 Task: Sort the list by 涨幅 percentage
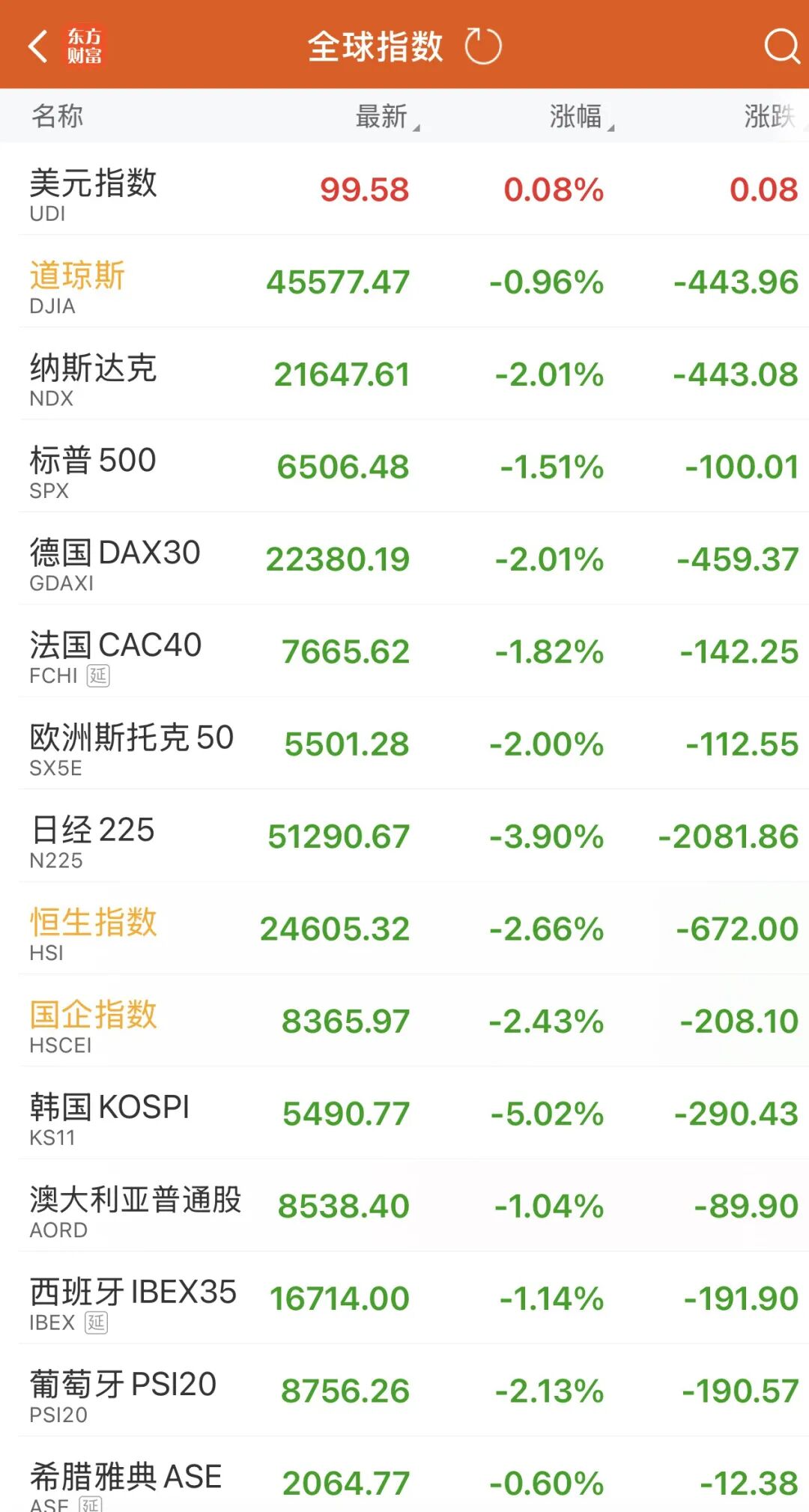click(x=578, y=117)
